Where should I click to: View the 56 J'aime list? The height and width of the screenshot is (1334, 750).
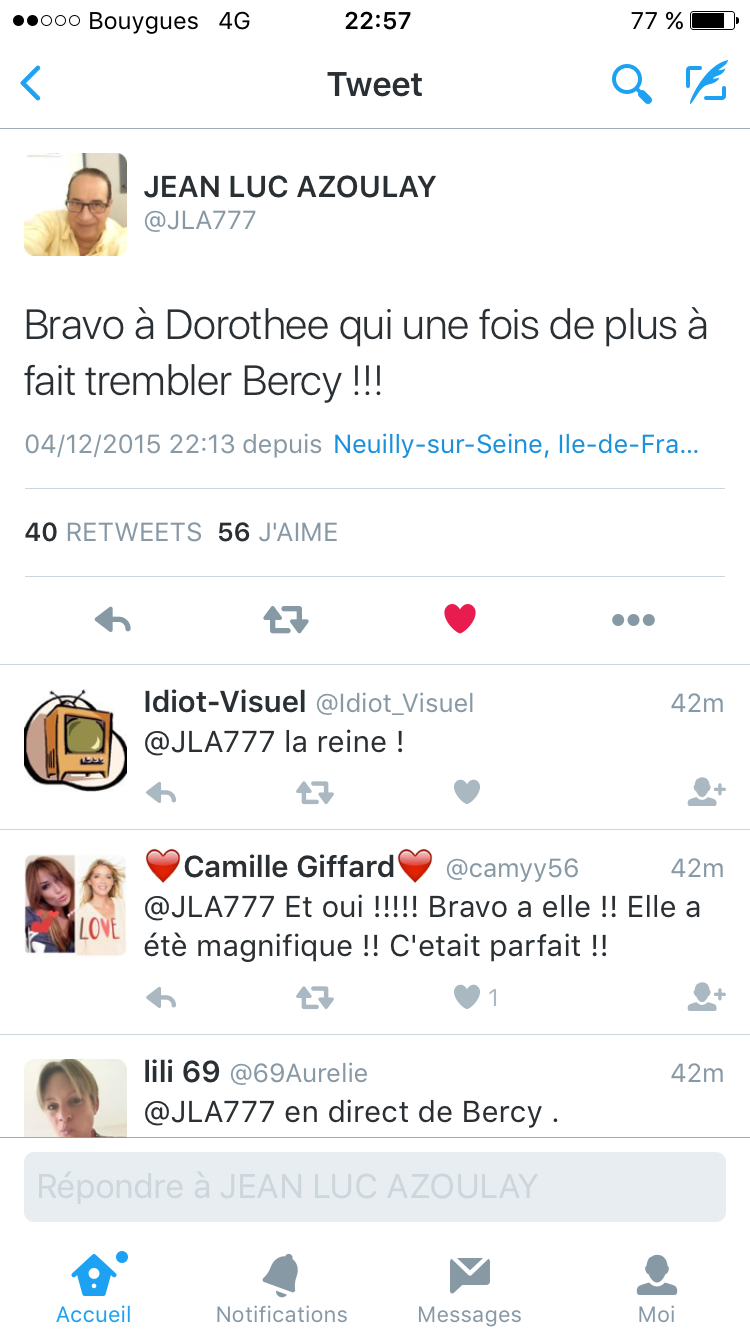point(278,532)
